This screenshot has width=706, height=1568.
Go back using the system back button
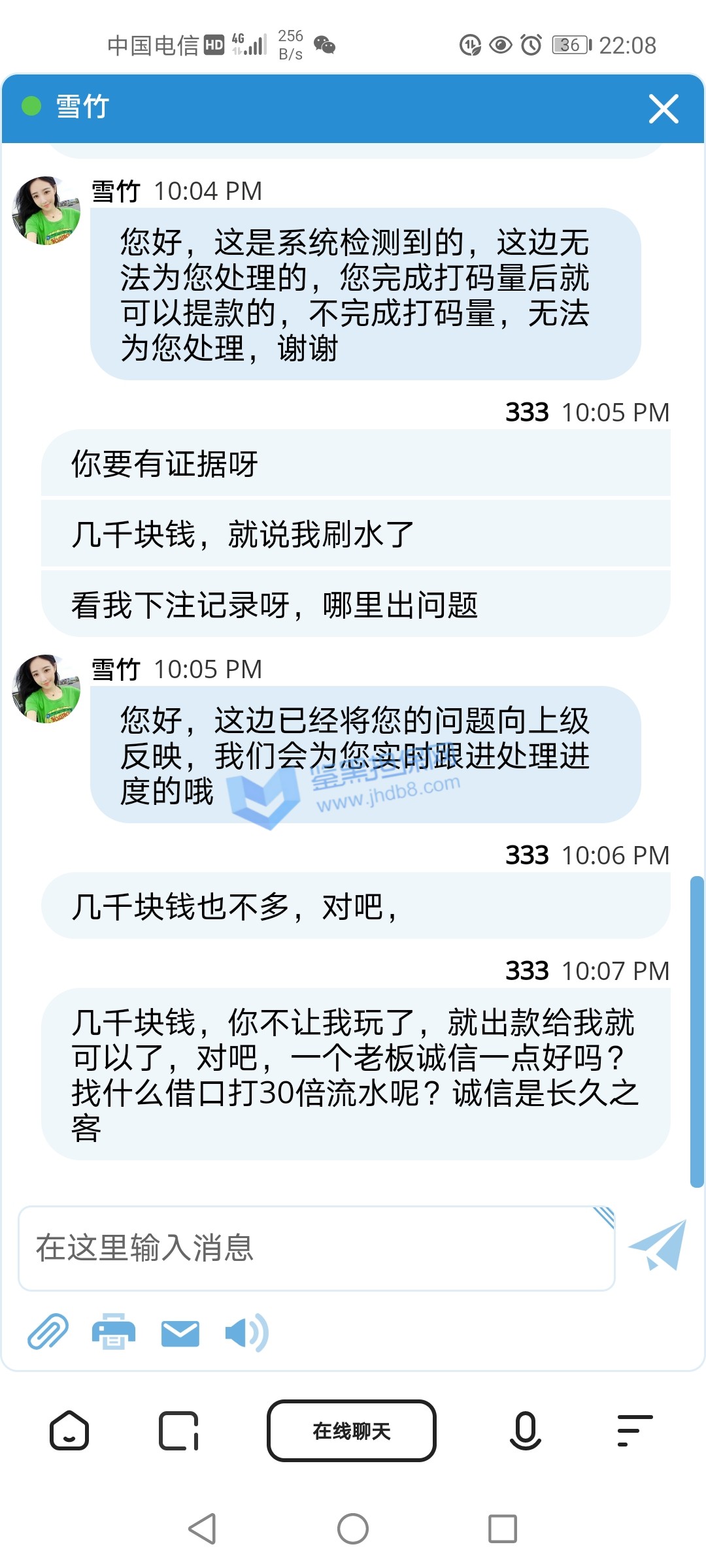pyautogui.click(x=203, y=1529)
